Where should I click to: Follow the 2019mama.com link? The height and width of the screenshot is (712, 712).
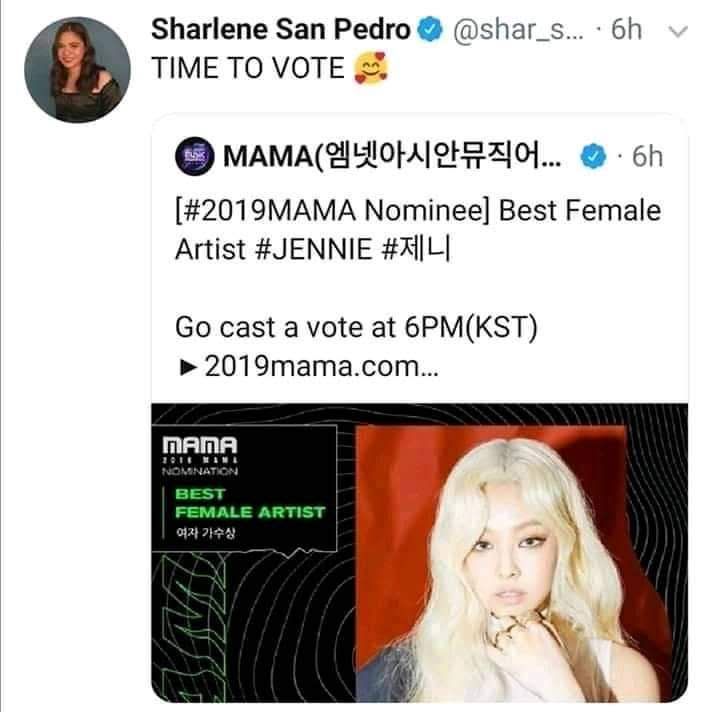coord(320,367)
